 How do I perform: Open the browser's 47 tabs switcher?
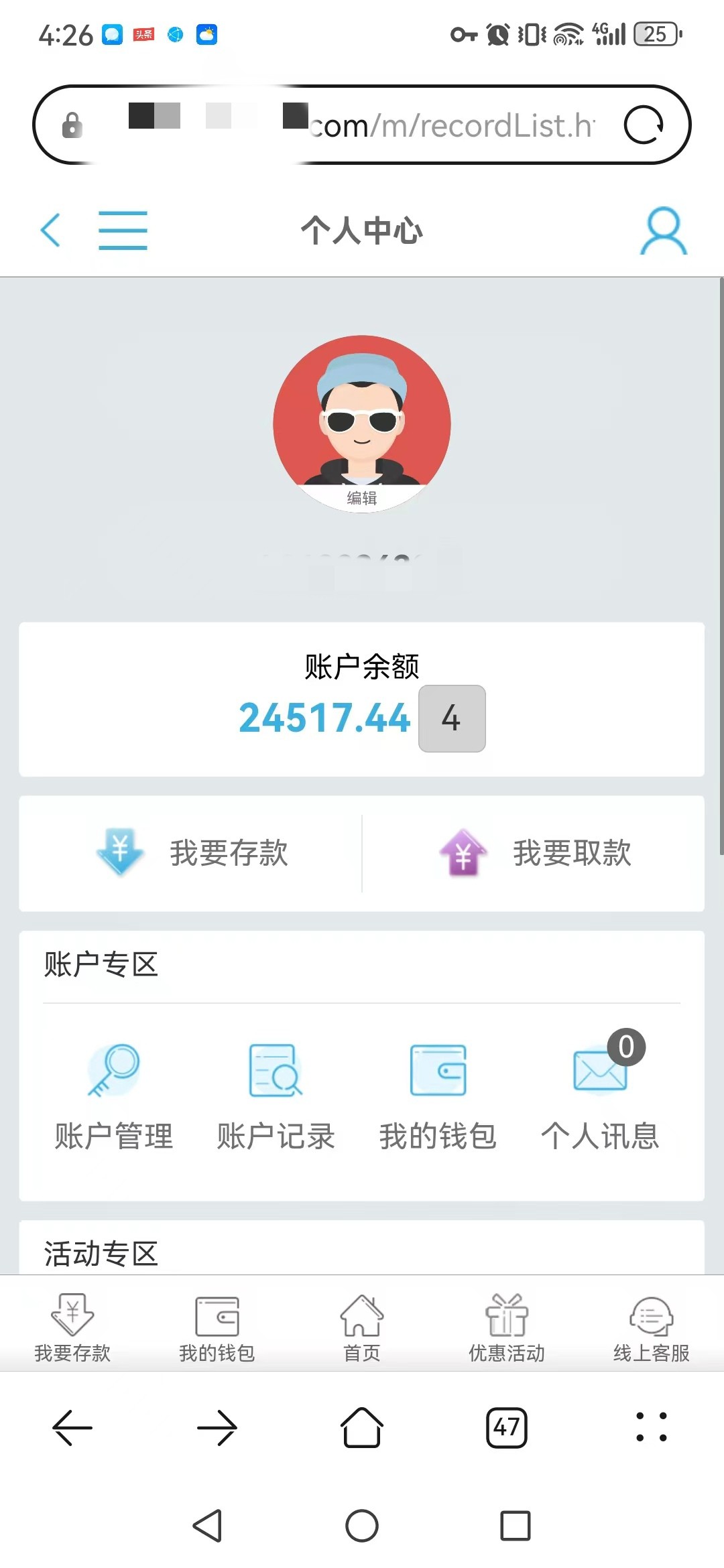(507, 1428)
